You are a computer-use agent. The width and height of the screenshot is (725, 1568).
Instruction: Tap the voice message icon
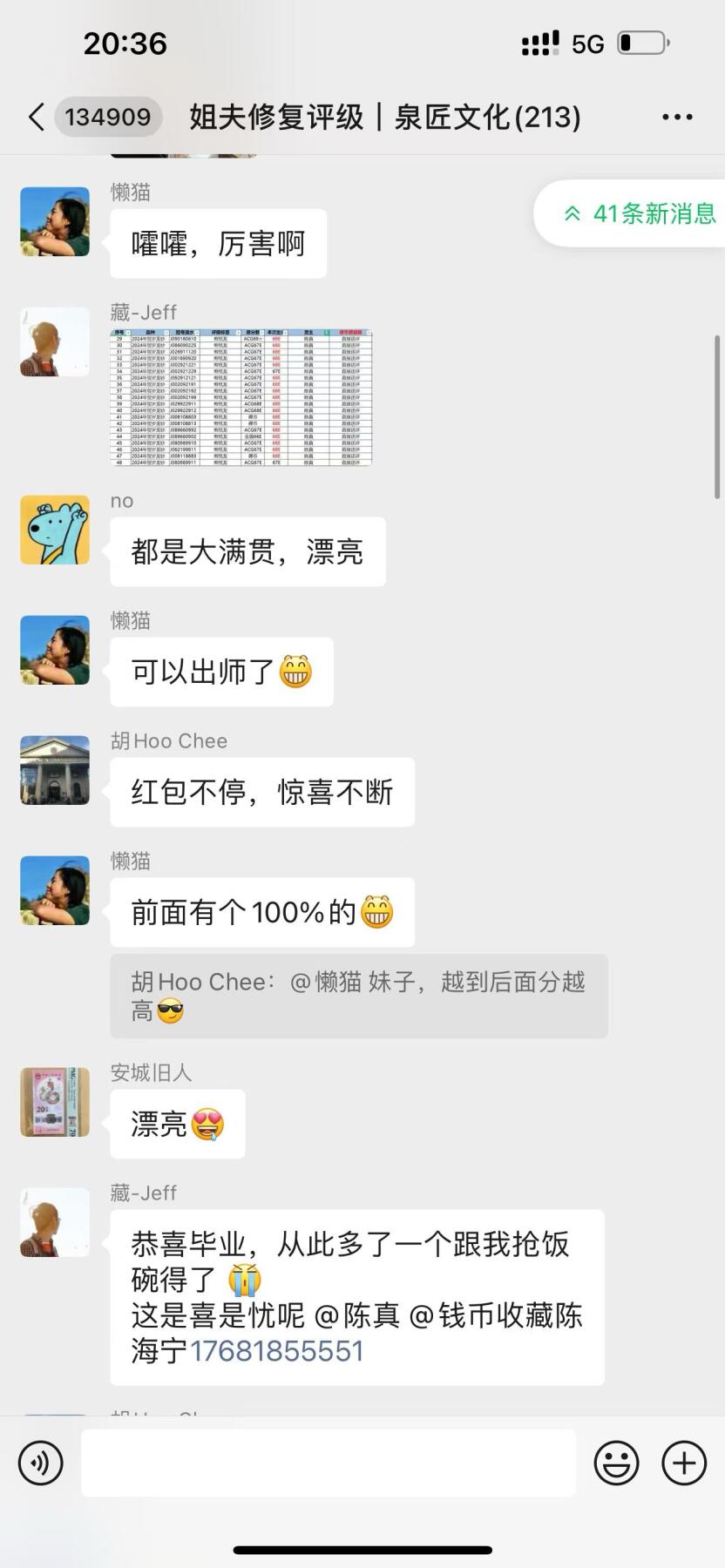point(39,1463)
